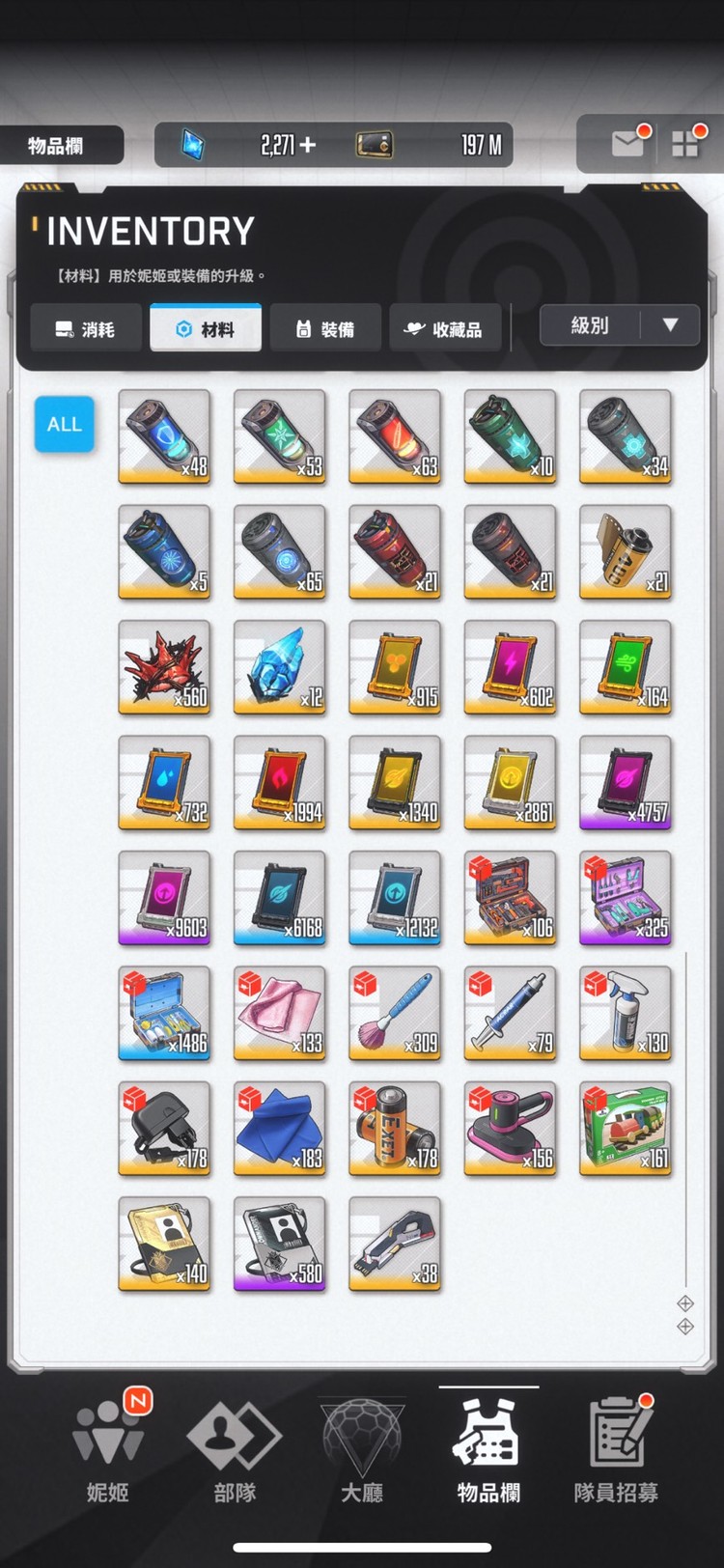
Task: Switch to the 消耗 tab
Action: 86,329
